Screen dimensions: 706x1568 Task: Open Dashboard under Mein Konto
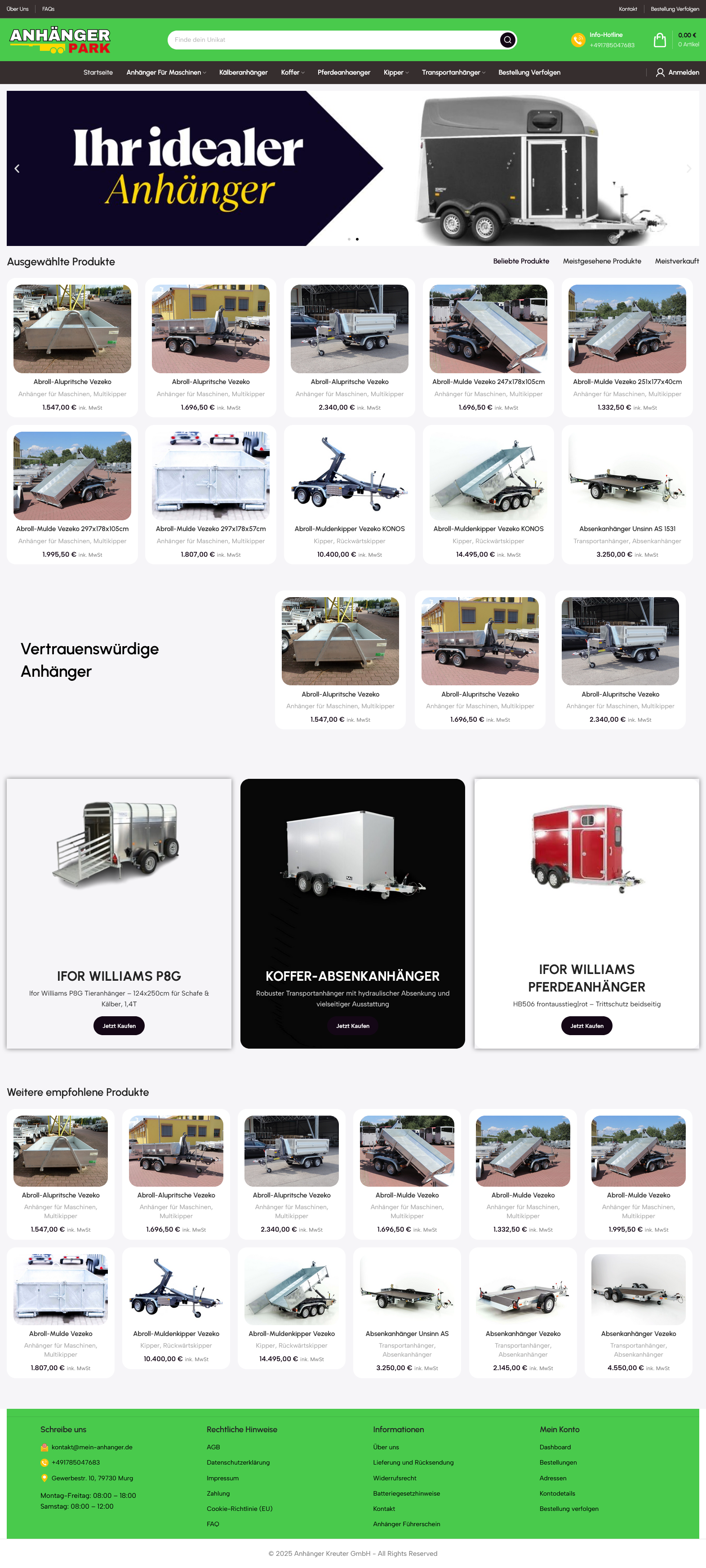pyautogui.click(x=555, y=1447)
